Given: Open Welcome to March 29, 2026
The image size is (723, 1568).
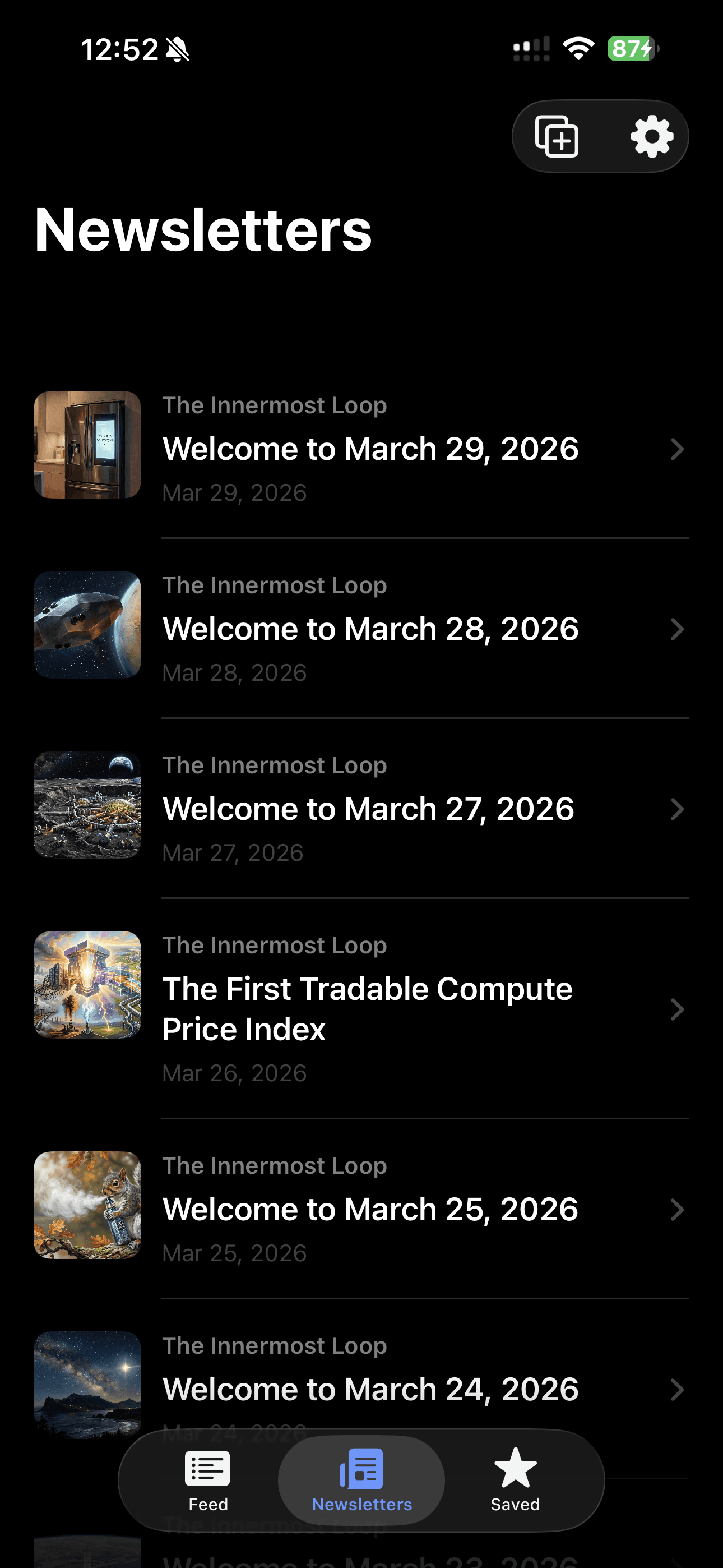Looking at the screenshot, I should coord(370,449).
